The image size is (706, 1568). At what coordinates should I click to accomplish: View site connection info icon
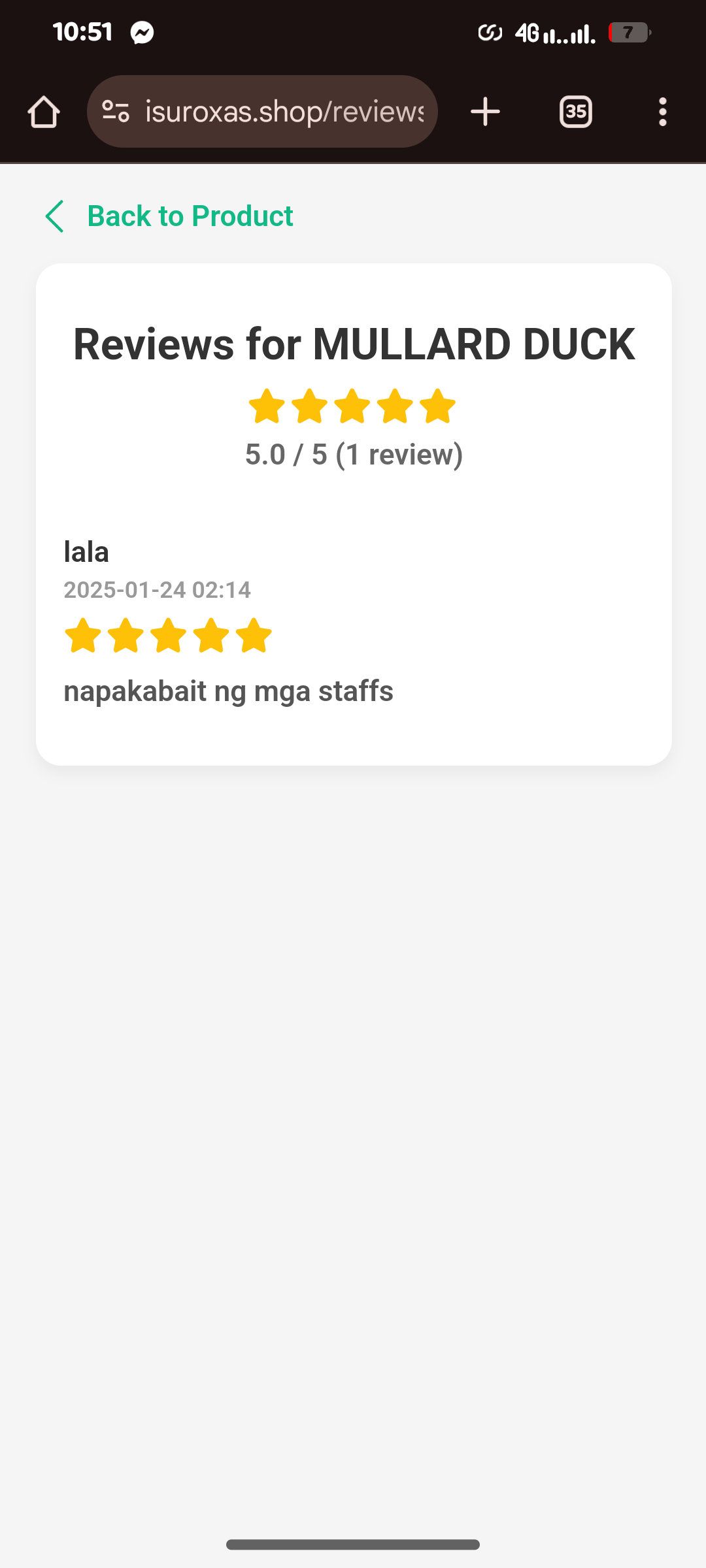[116, 112]
